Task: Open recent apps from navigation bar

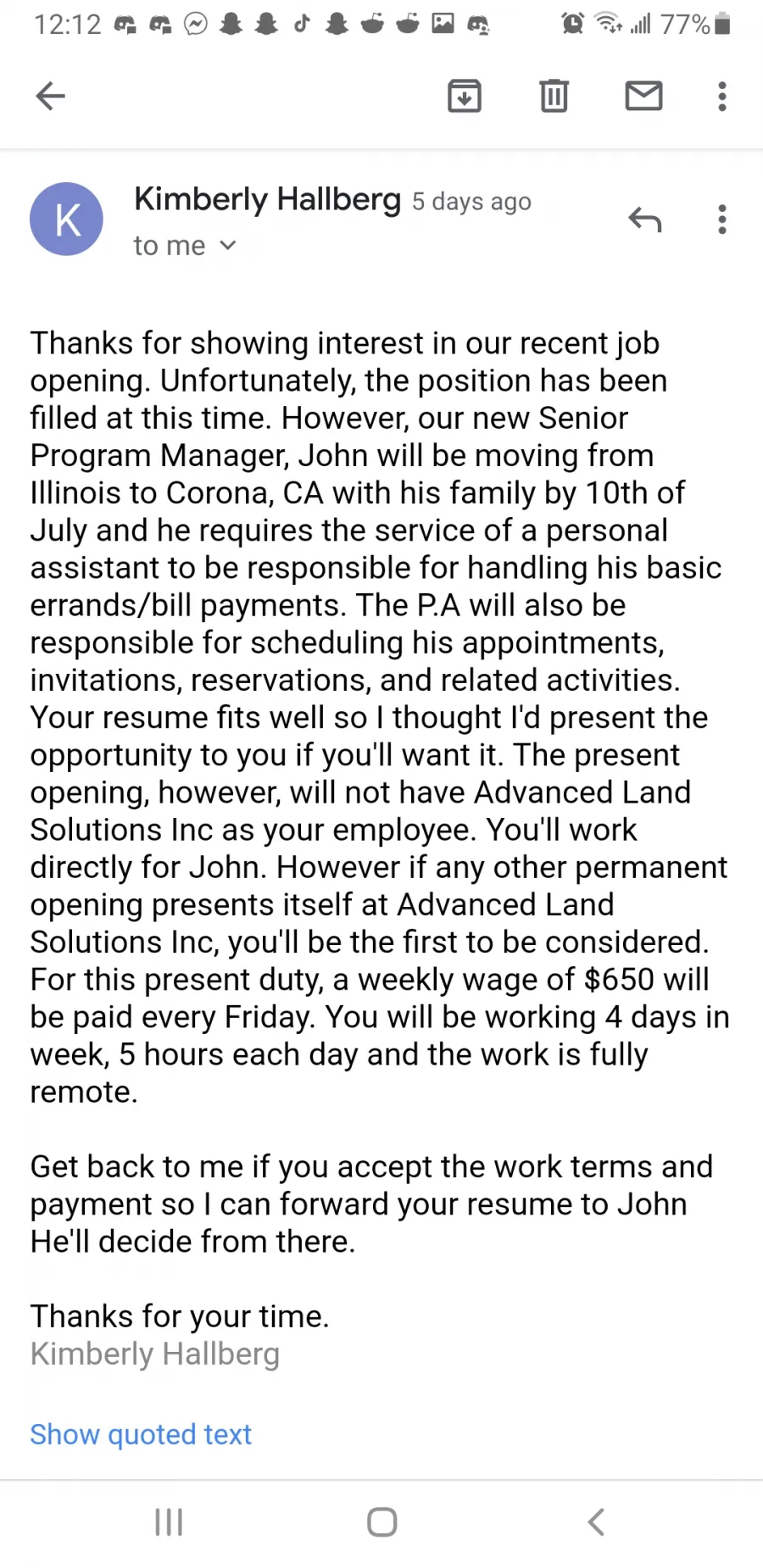Action: coord(169,1522)
